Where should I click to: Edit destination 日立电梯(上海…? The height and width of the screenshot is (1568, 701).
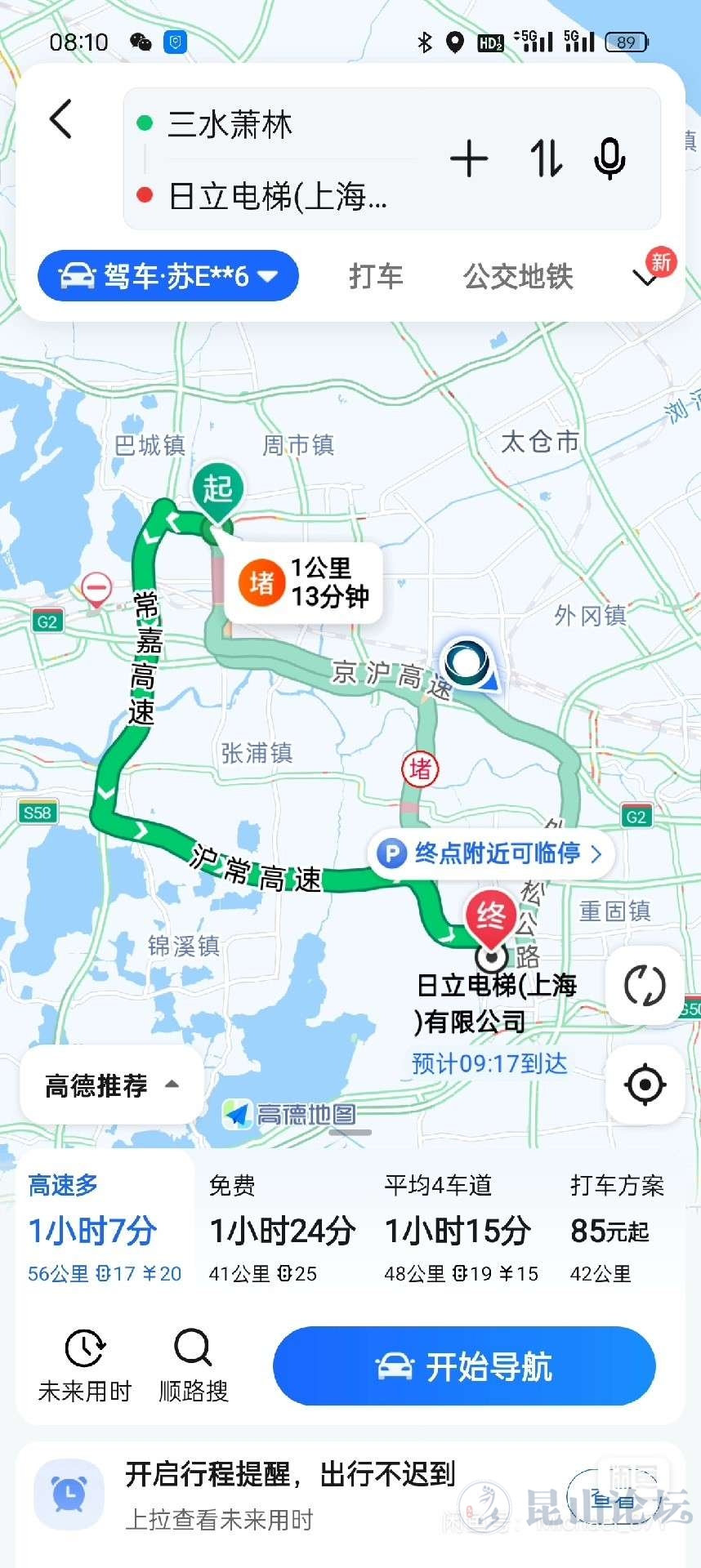(x=278, y=196)
